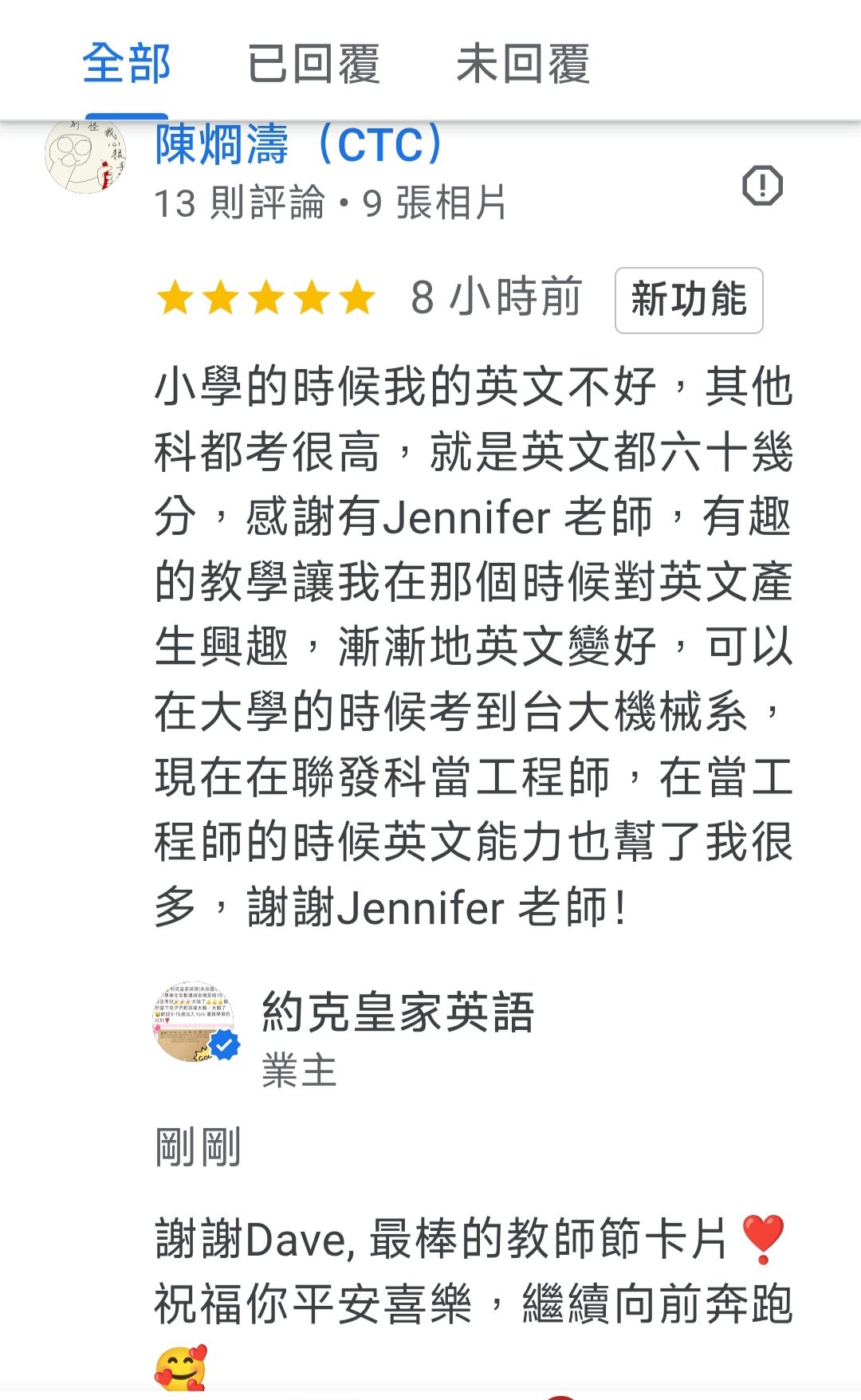This screenshot has width=861, height=1400.
Task: Open reviewer 陳烱濤 (CTC) profile
Action: (298, 145)
